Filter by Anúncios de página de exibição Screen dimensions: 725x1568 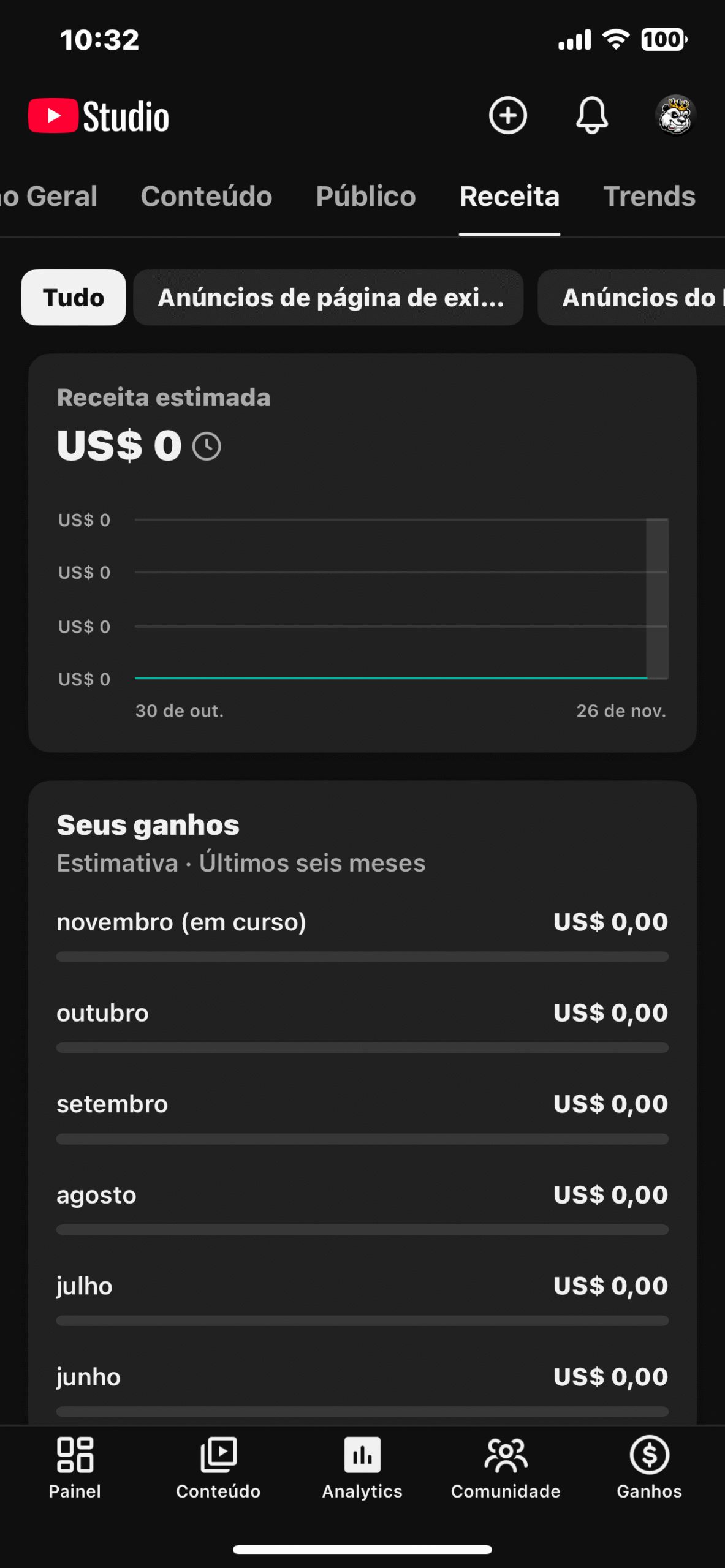tap(328, 298)
